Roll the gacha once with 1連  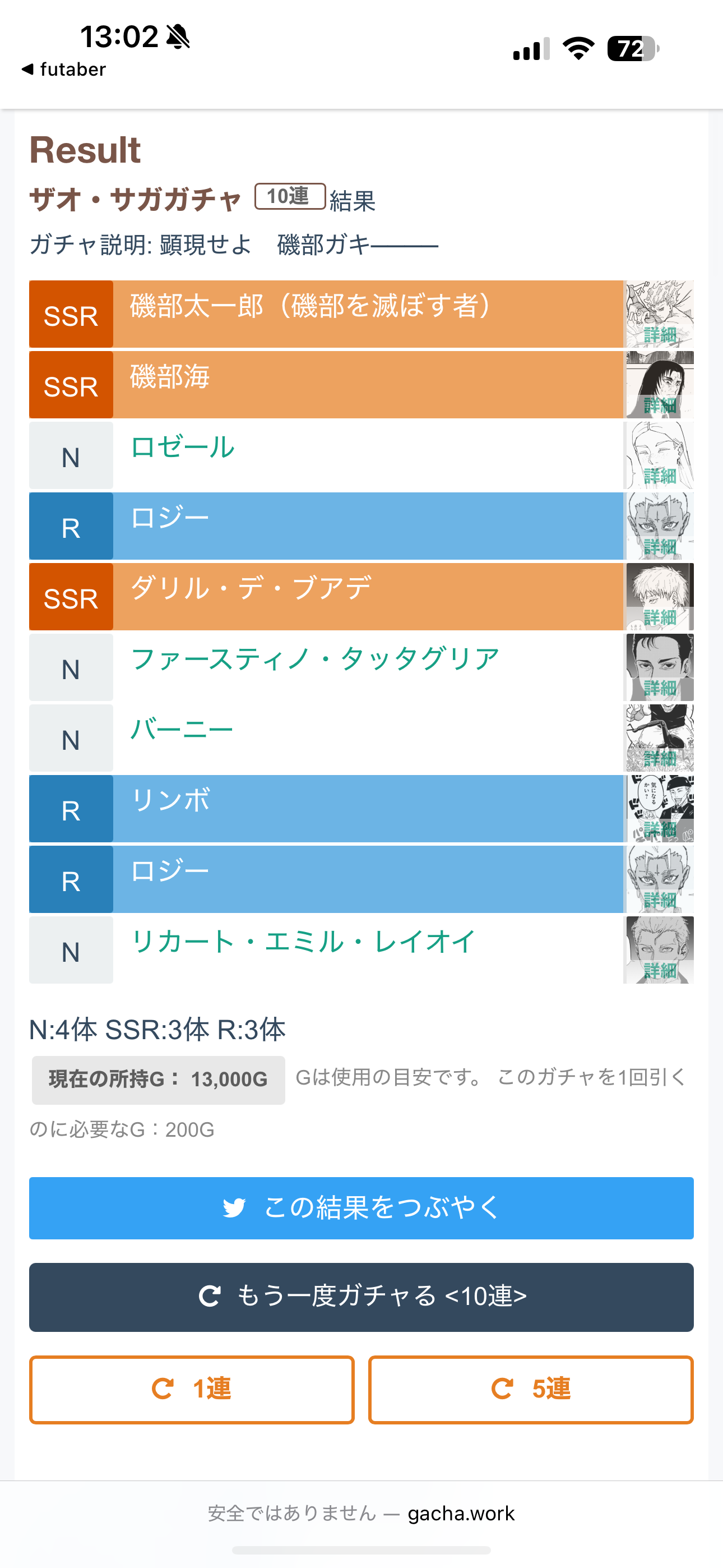tap(192, 1390)
